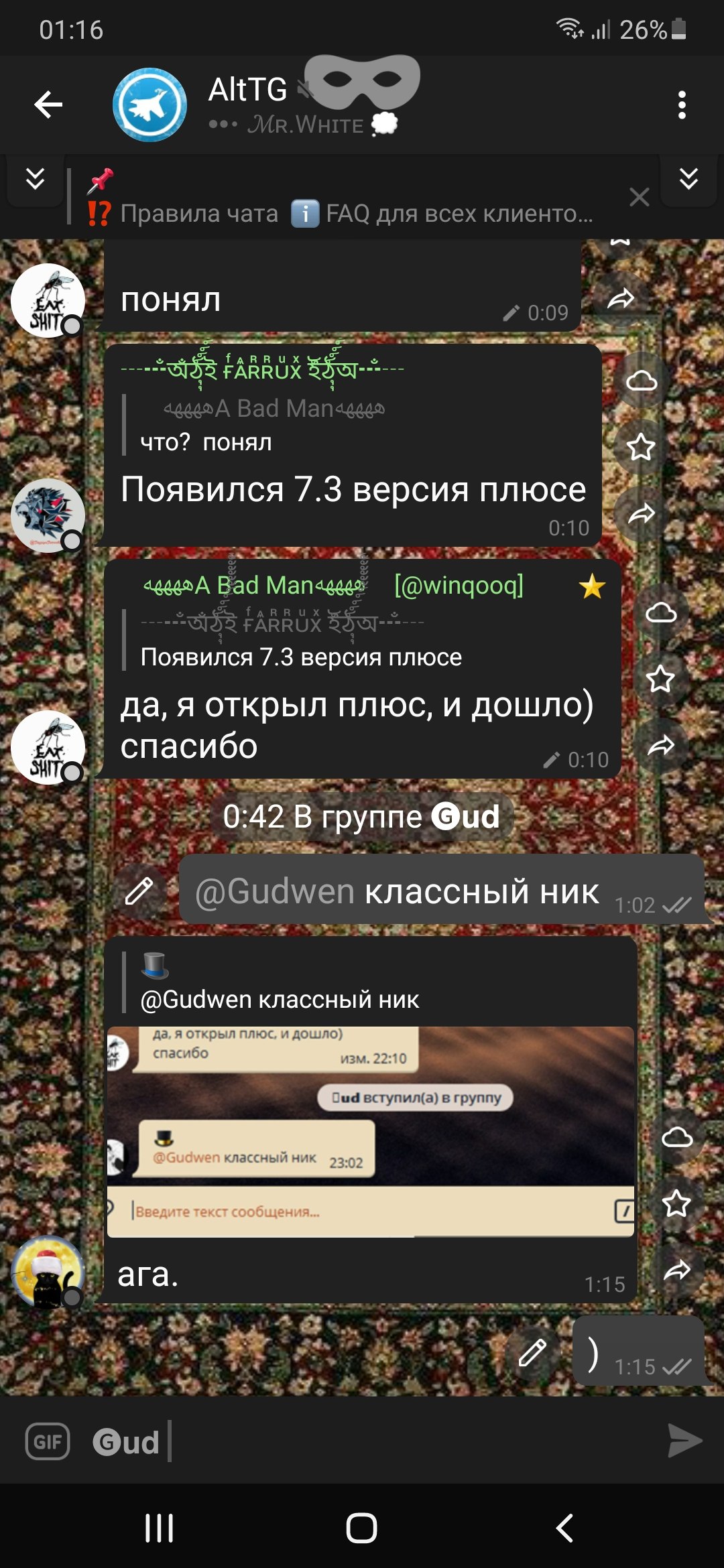Image resolution: width=724 pixels, height=1568 pixels.
Task: Open the AltTG group profile avatar
Action: [149, 105]
